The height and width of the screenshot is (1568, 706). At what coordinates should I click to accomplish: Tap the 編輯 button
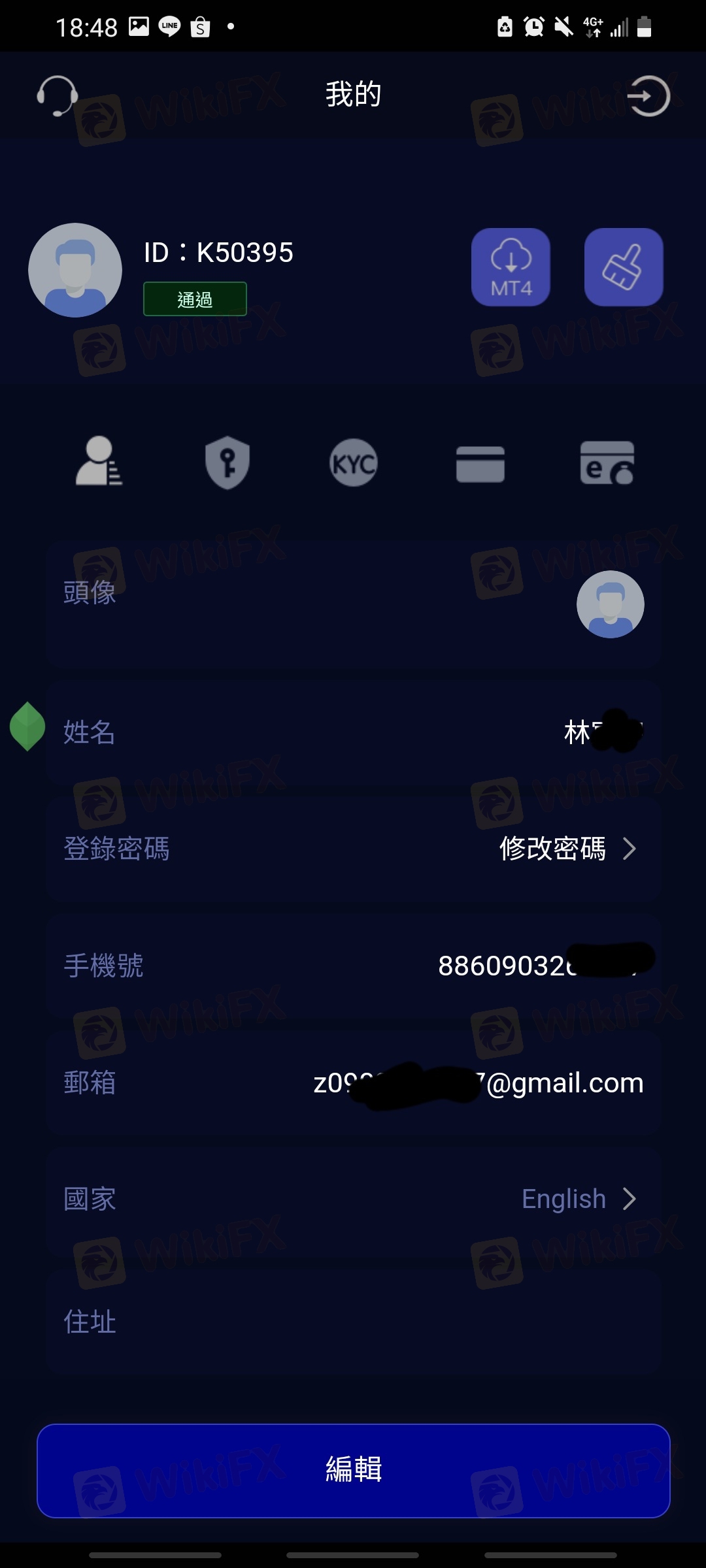tap(353, 1470)
